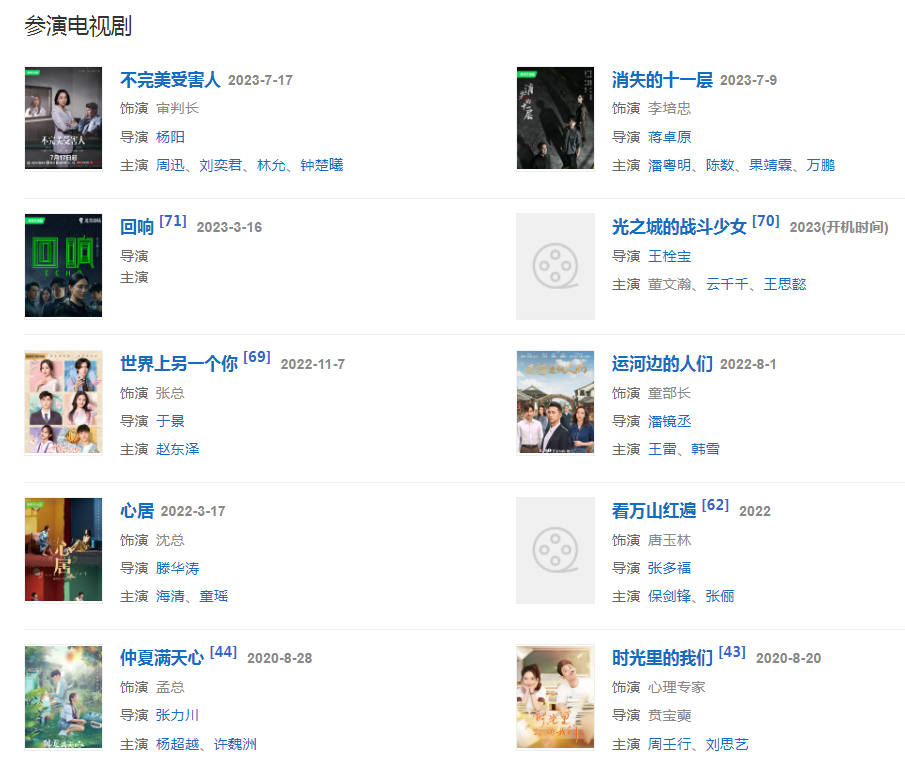
Task: Open reference footnote [71] beside 回响
Action: tap(173, 220)
